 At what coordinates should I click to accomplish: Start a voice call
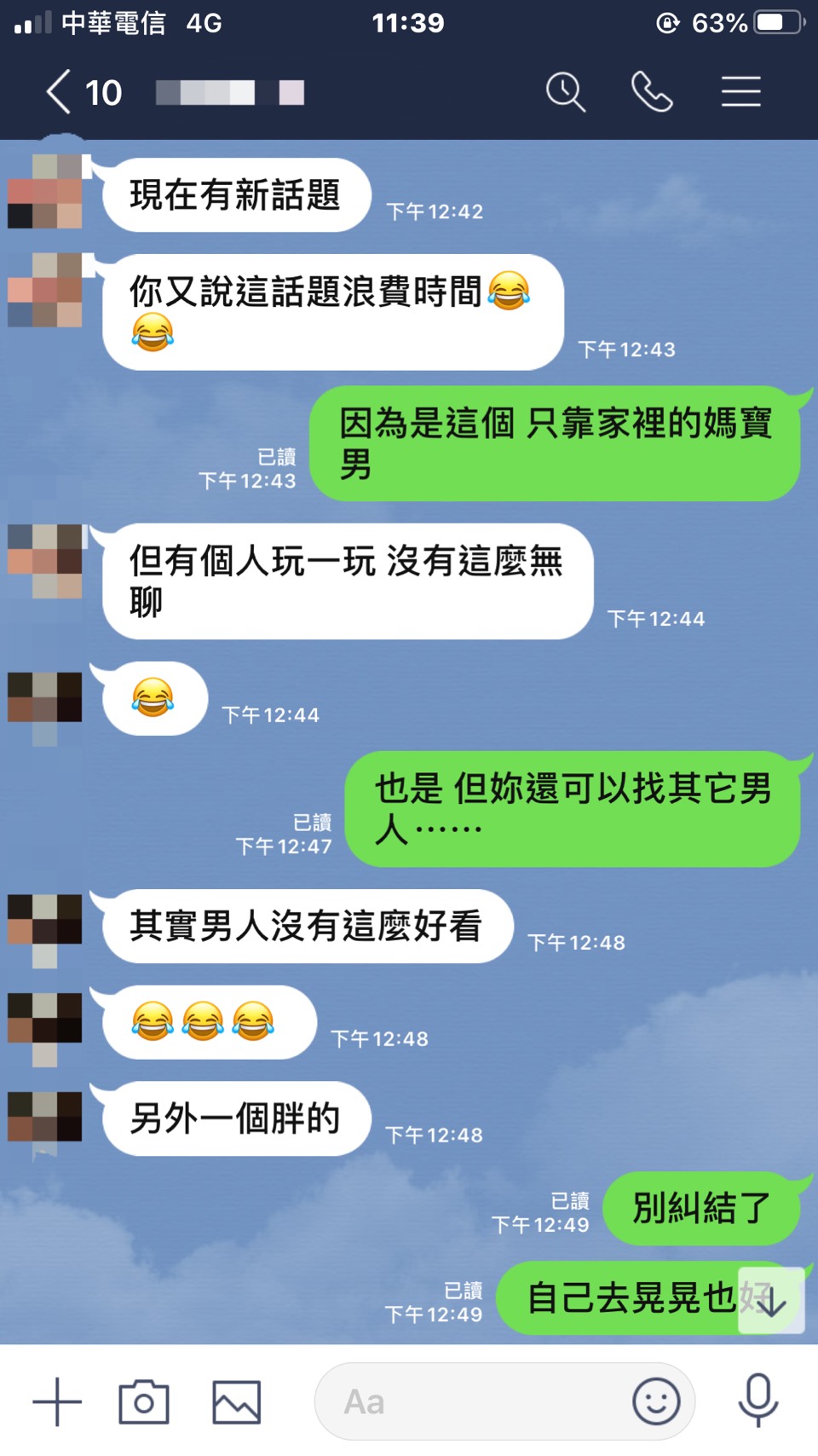[x=652, y=92]
